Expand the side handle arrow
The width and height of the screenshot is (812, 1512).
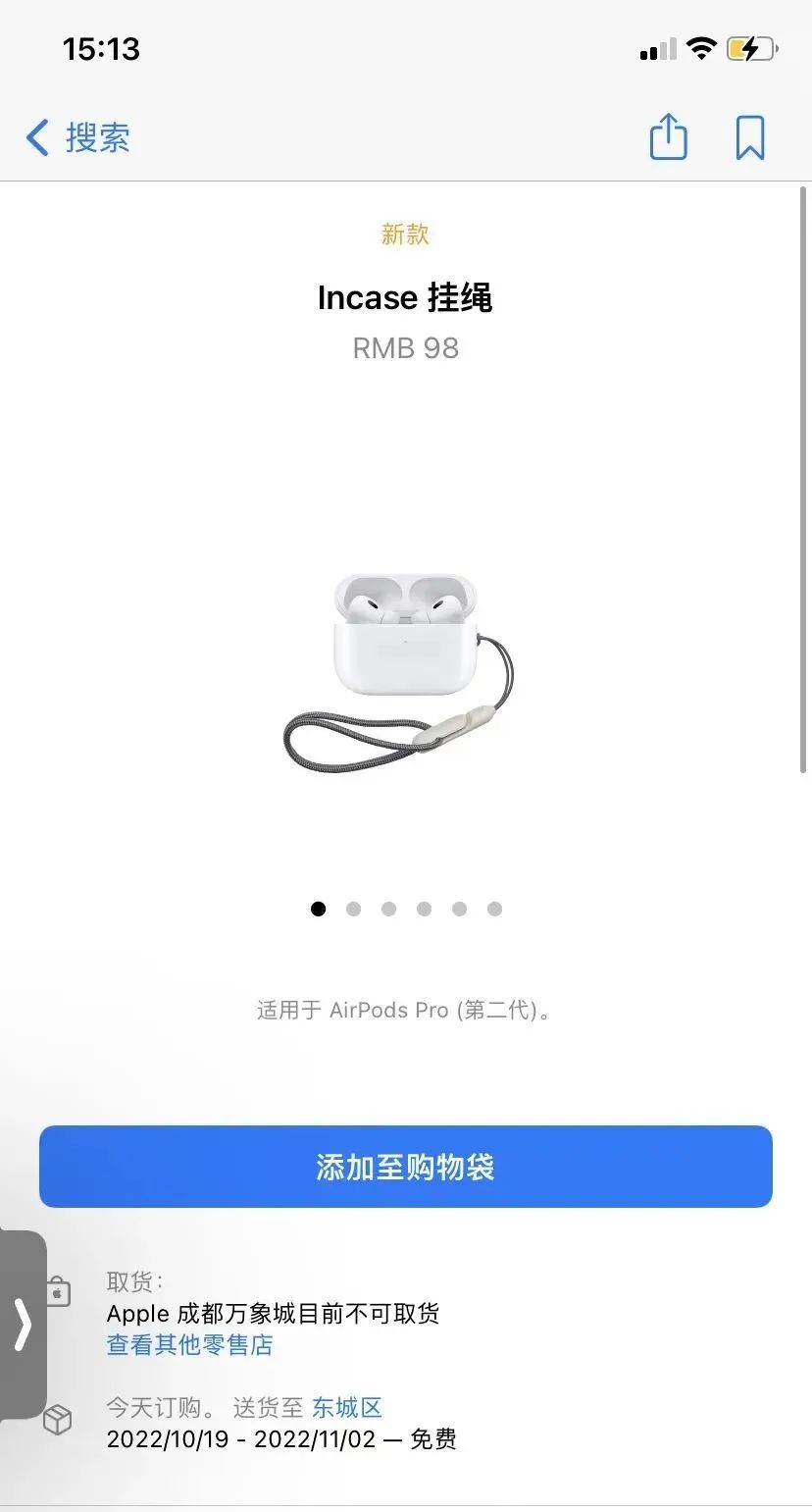point(23,1325)
